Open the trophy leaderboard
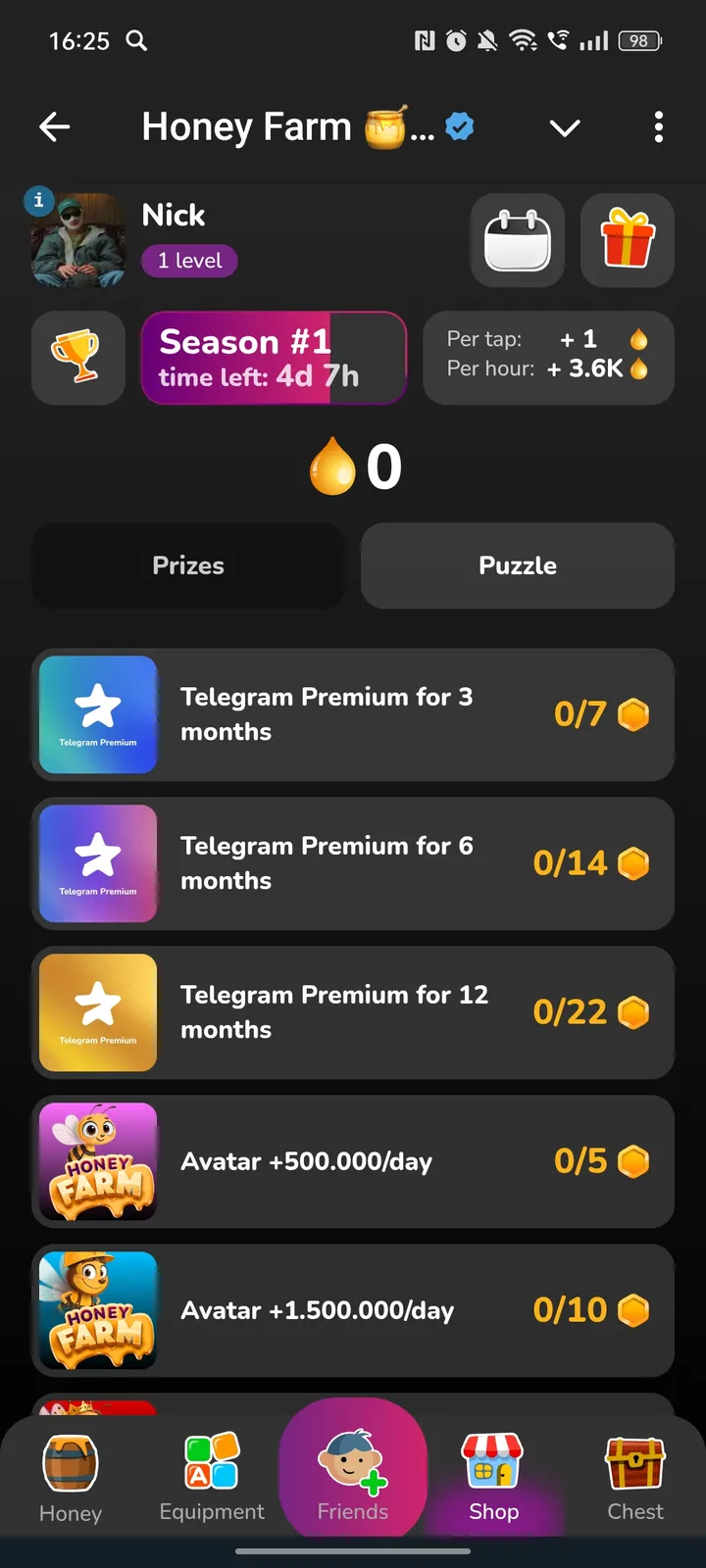 tap(77, 358)
